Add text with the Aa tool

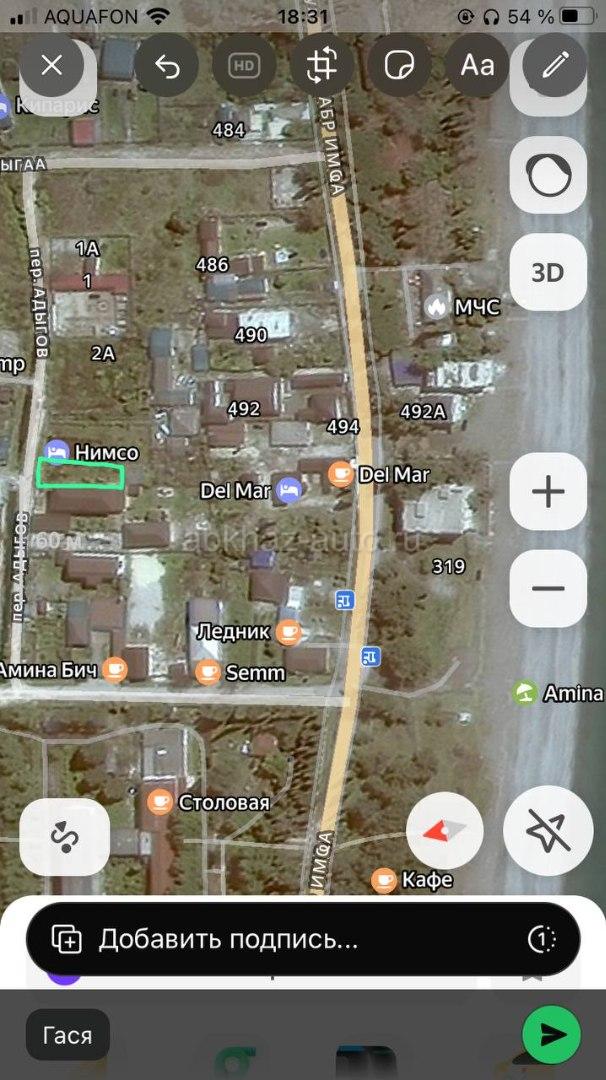point(476,66)
